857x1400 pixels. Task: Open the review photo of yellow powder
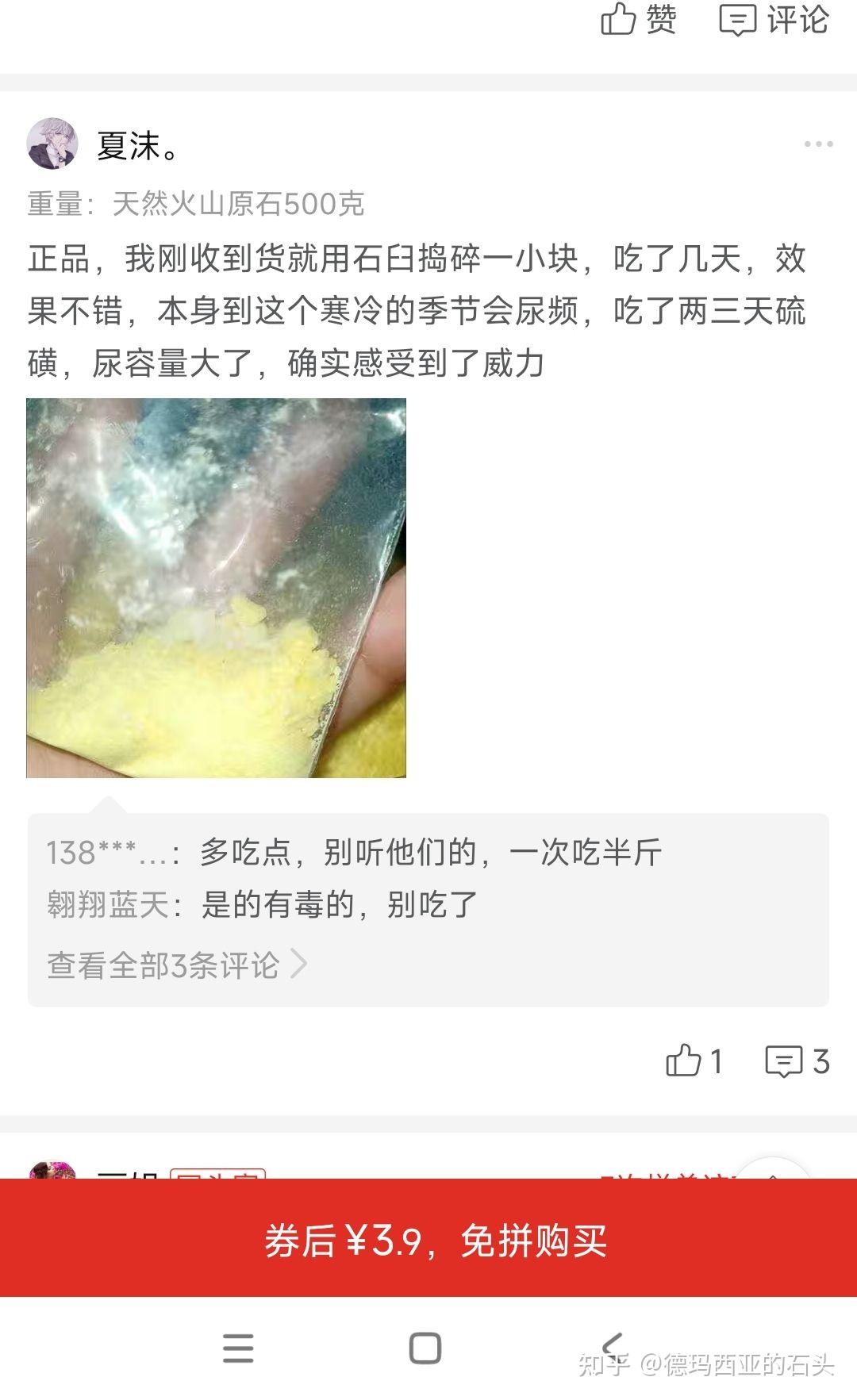pyautogui.click(x=216, y=588)
